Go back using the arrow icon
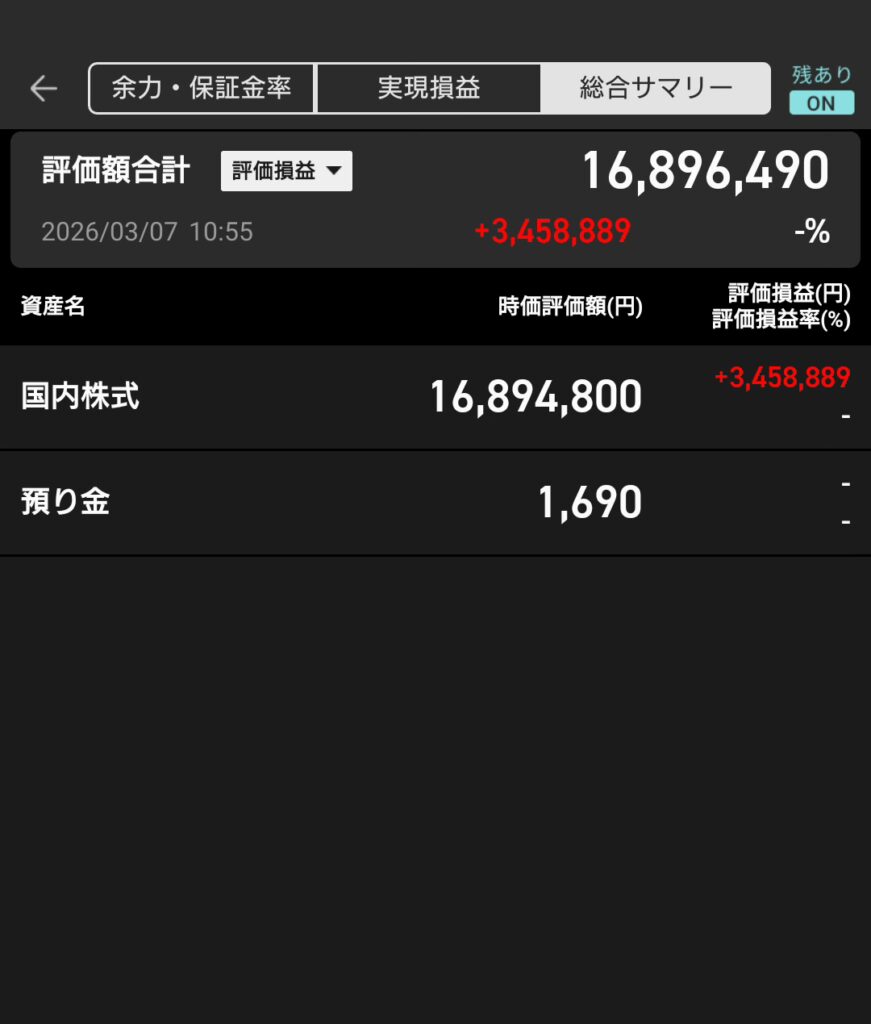Screen dimensions: 871x1024 pyautogui.click(x=43, y=89)
